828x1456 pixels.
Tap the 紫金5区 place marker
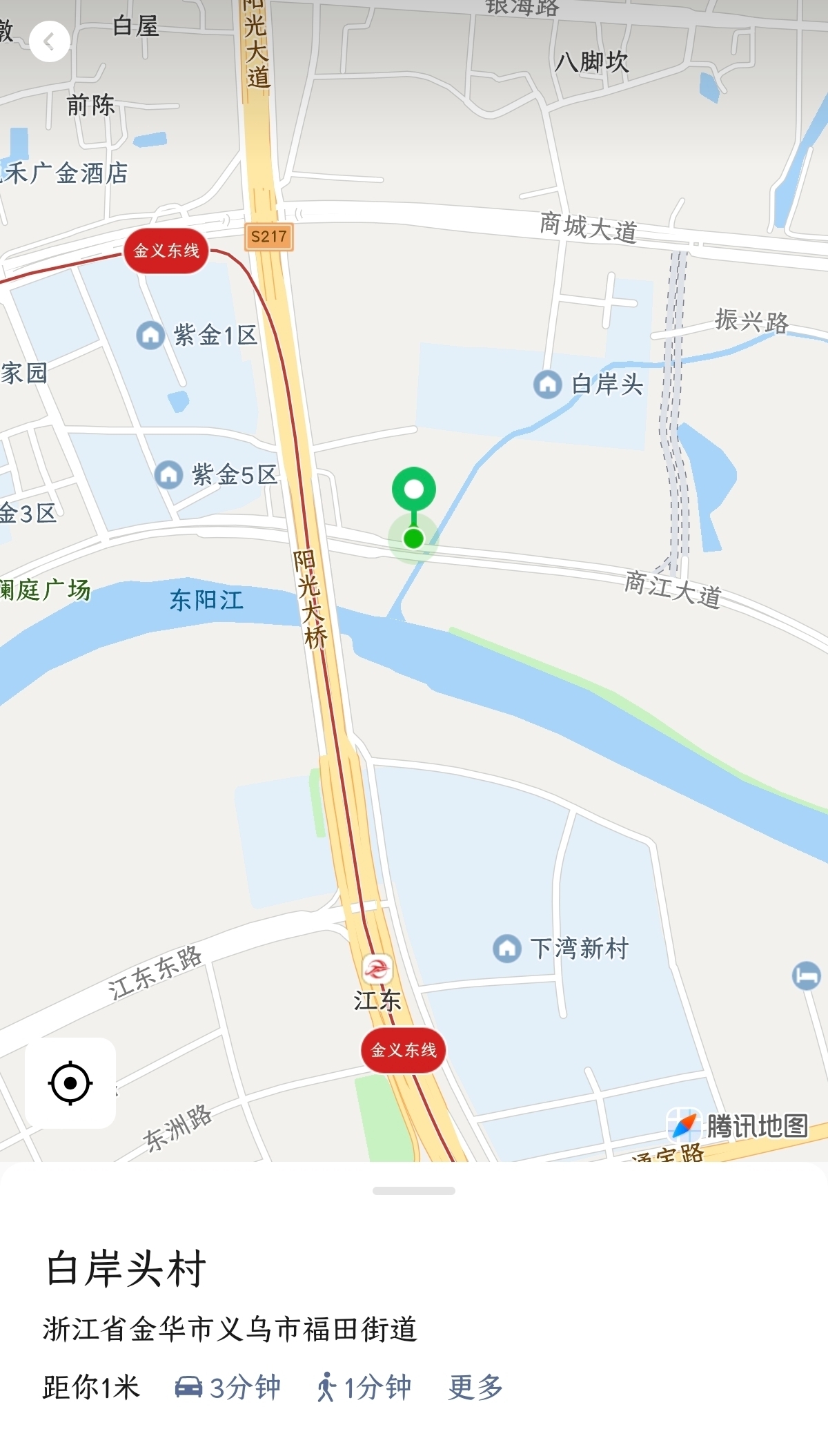169,474
